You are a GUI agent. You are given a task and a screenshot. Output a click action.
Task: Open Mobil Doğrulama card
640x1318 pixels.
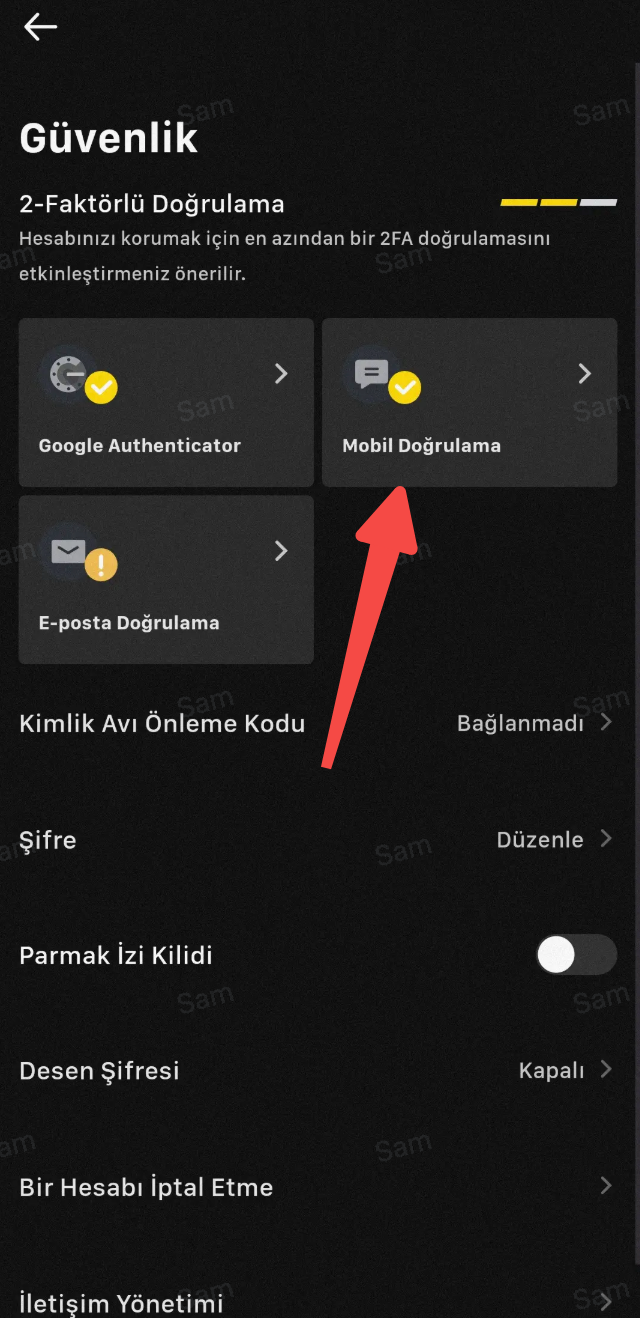pyautogui.click(x=469, y=403)
